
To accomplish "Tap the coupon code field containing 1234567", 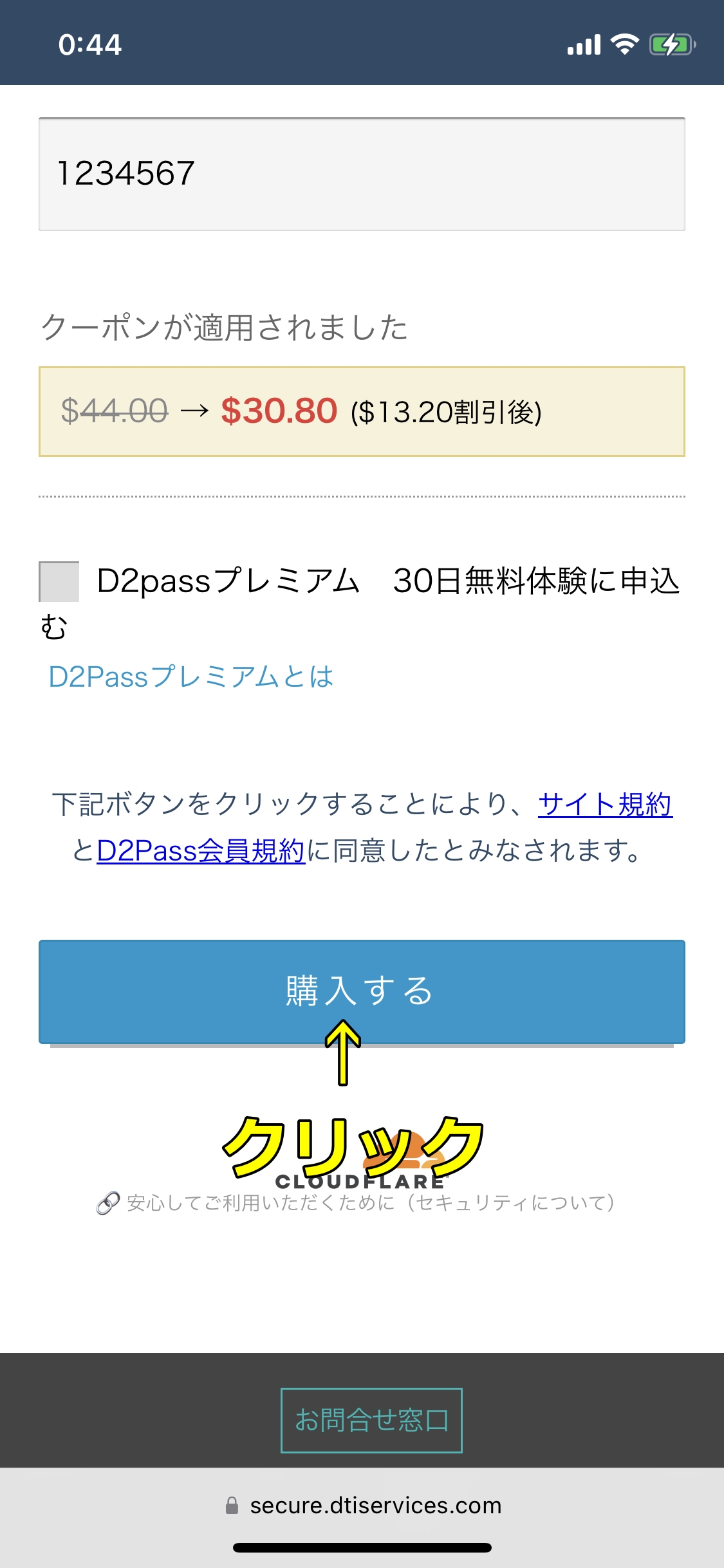I will pyautogui.click(x=361, y=174).
